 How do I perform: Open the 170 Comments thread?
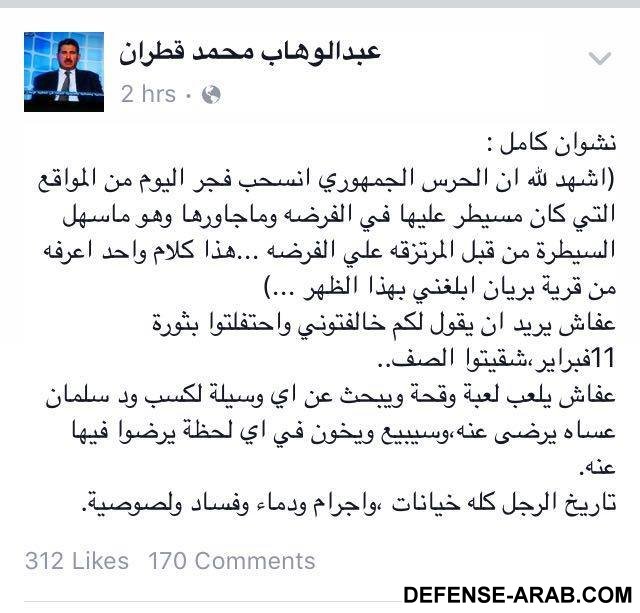coord(231,560)
